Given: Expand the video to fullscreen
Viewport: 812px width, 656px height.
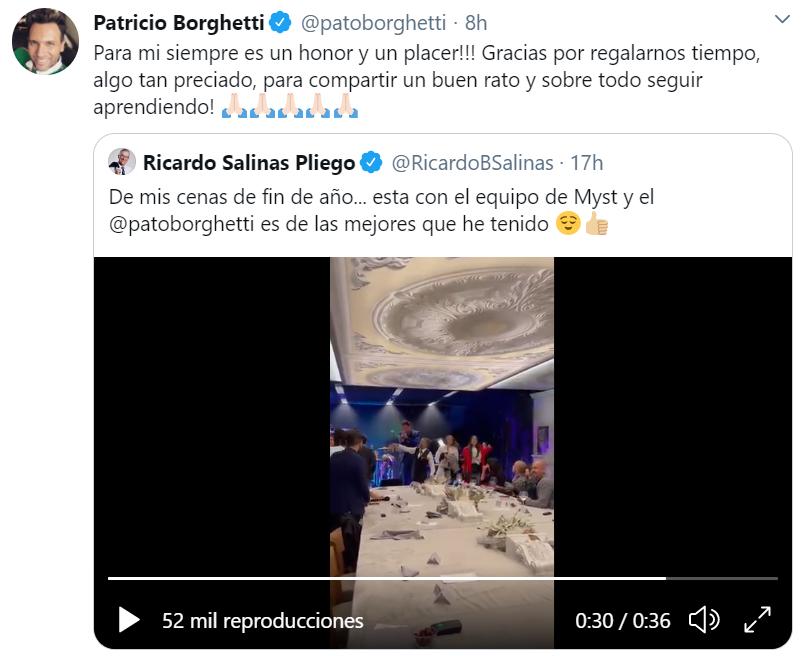Looking at the screenshot, I should [x=757, y=620].
